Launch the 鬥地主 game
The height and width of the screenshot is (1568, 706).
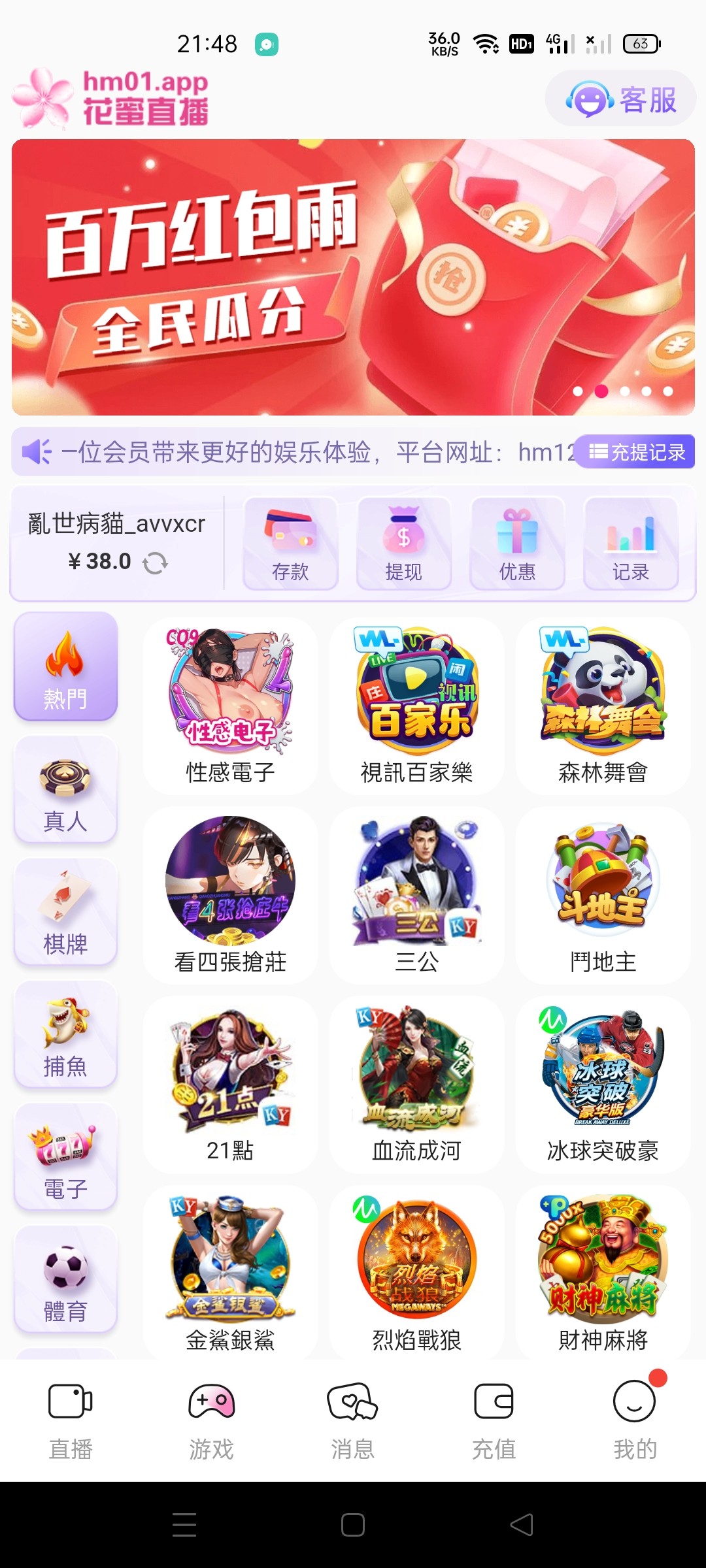[603, 895]
